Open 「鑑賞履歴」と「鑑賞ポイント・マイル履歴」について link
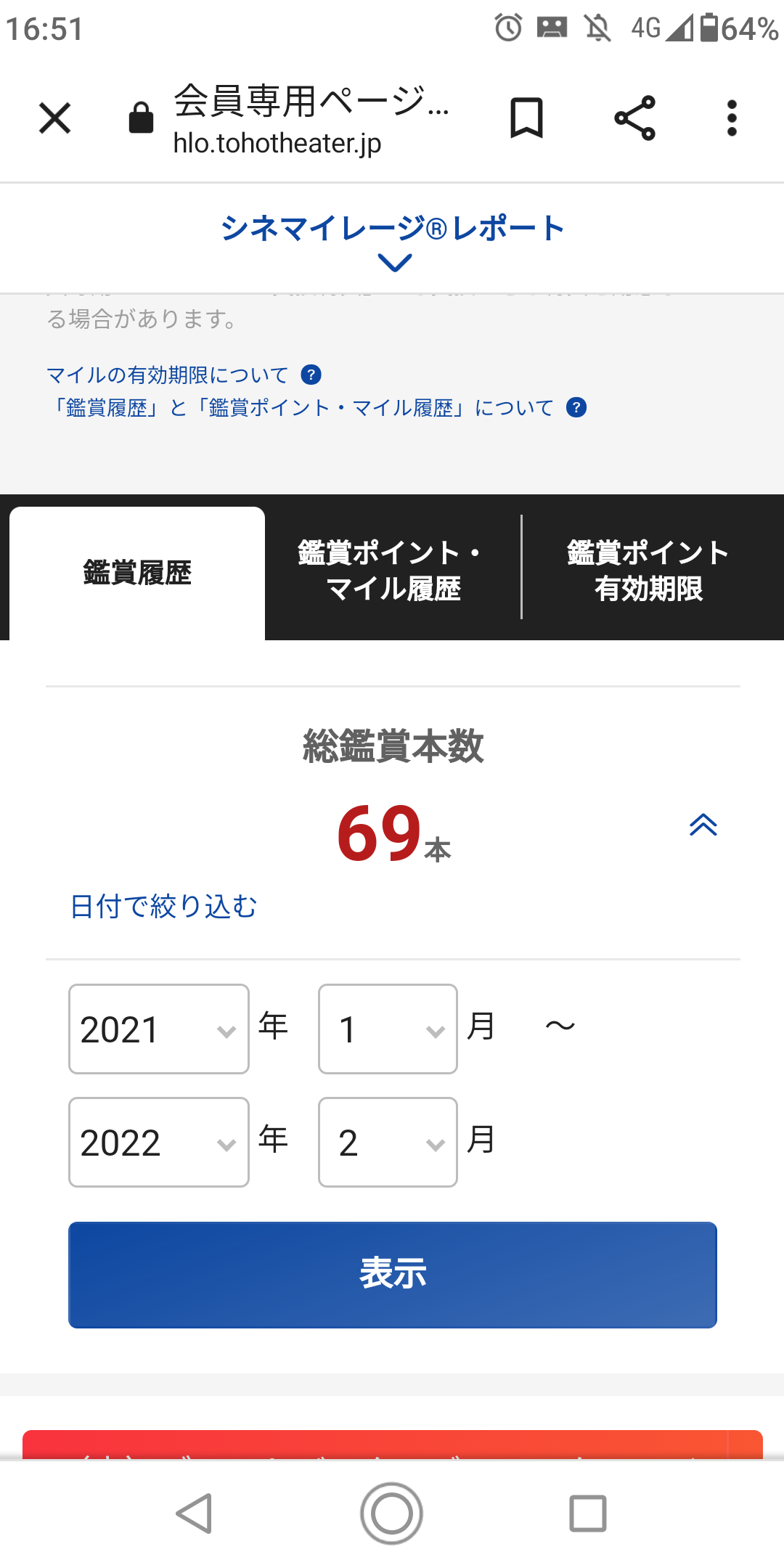784x1568 pixels. click(x=301, y=408)
